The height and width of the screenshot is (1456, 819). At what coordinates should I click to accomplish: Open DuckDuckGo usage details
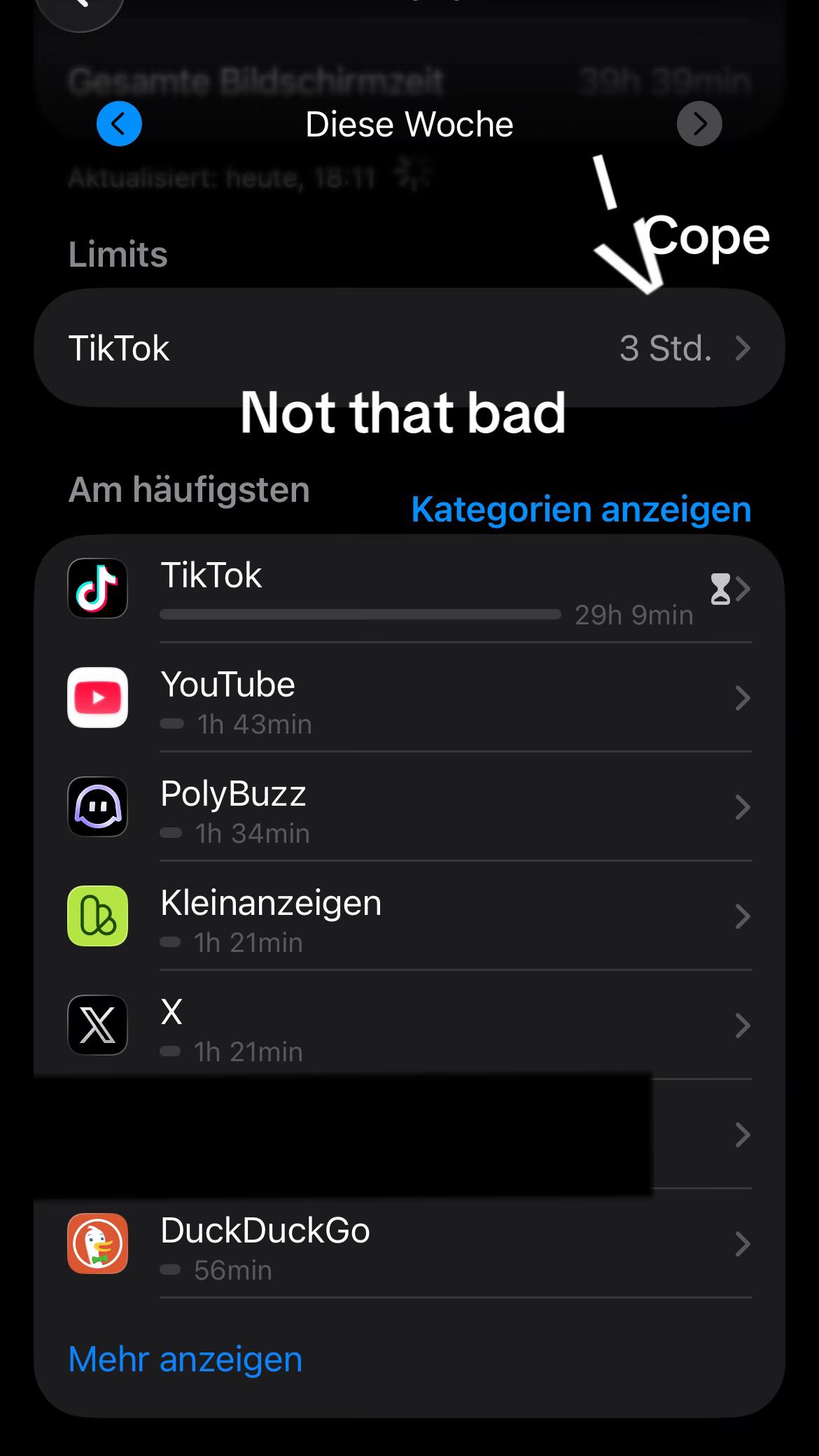click(x=409, y=1244)
